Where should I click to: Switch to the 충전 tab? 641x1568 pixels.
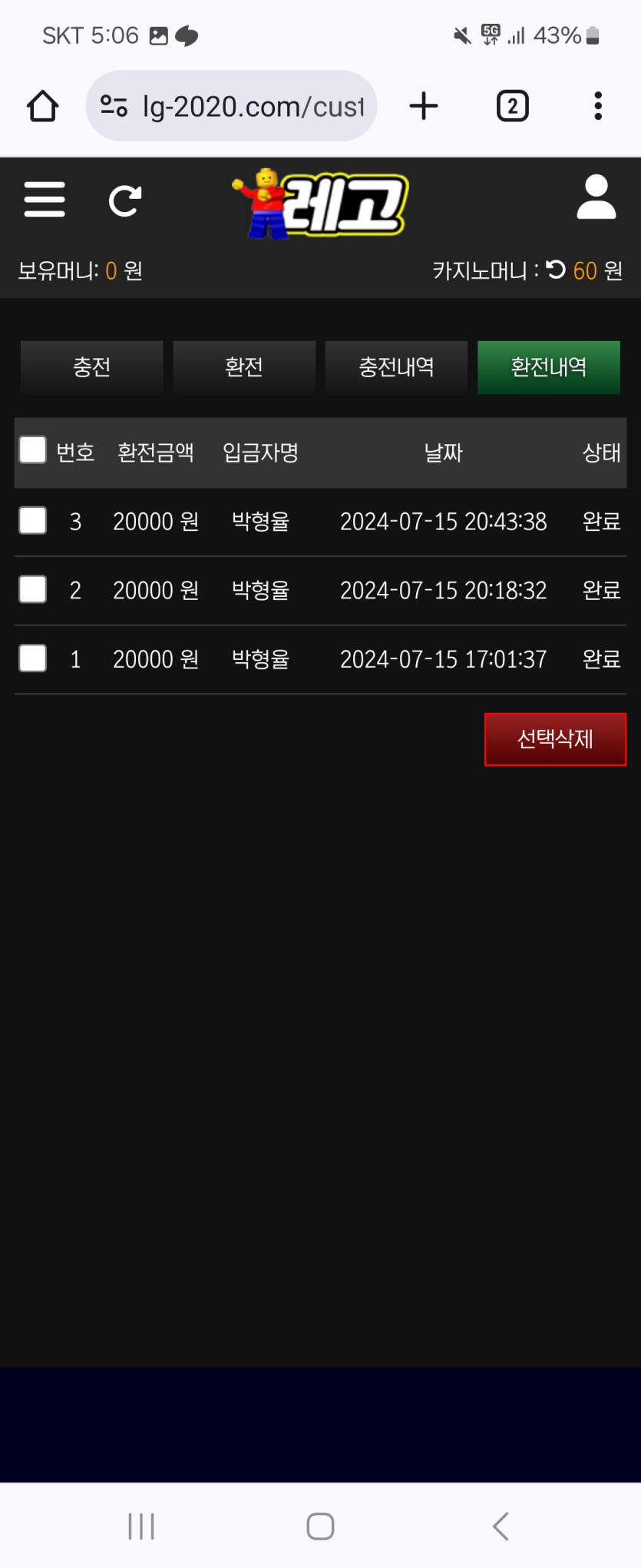92,367
